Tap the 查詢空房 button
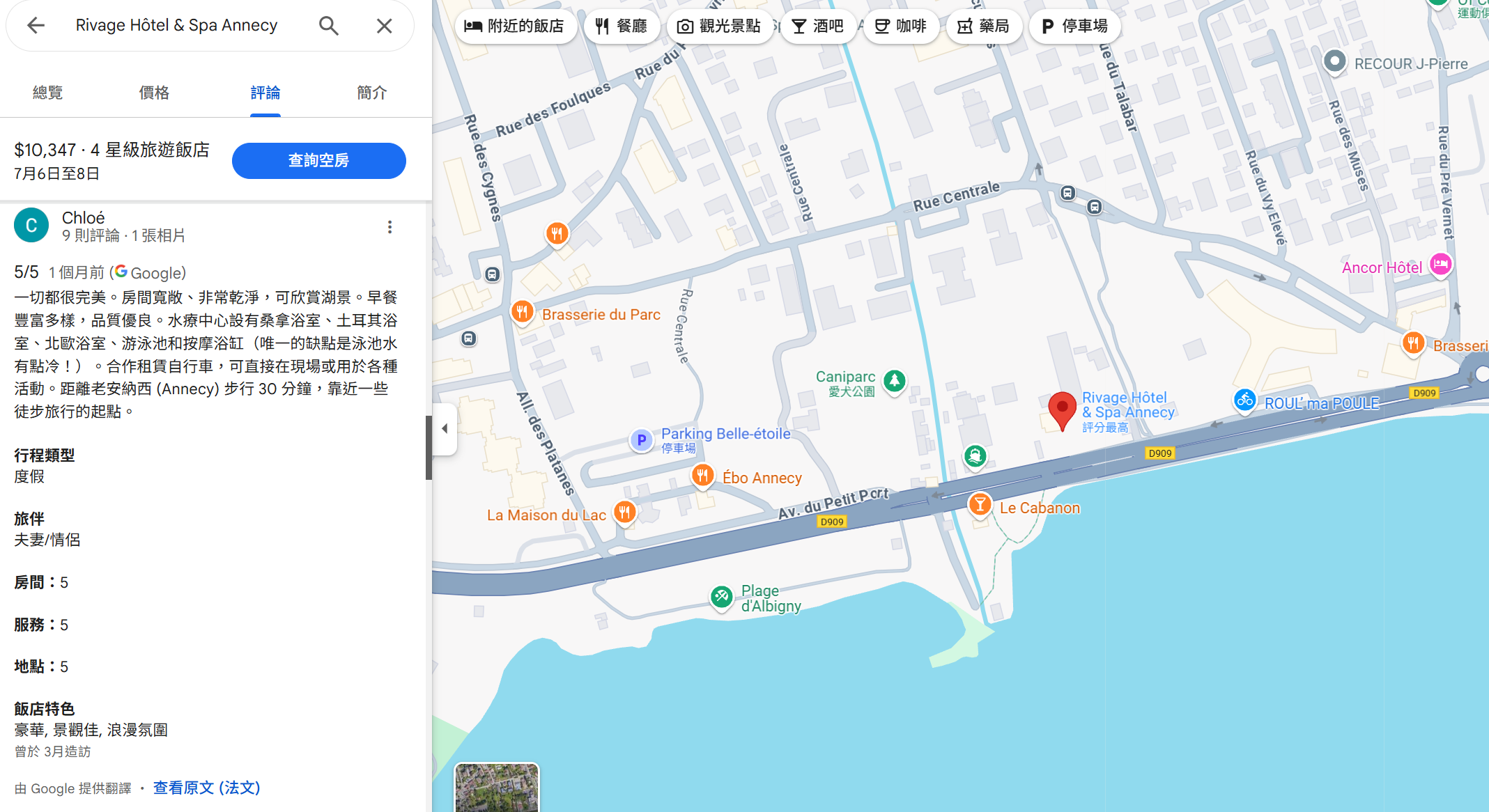1489x812 pixels. pyautogui.click(x=318, y=161)
